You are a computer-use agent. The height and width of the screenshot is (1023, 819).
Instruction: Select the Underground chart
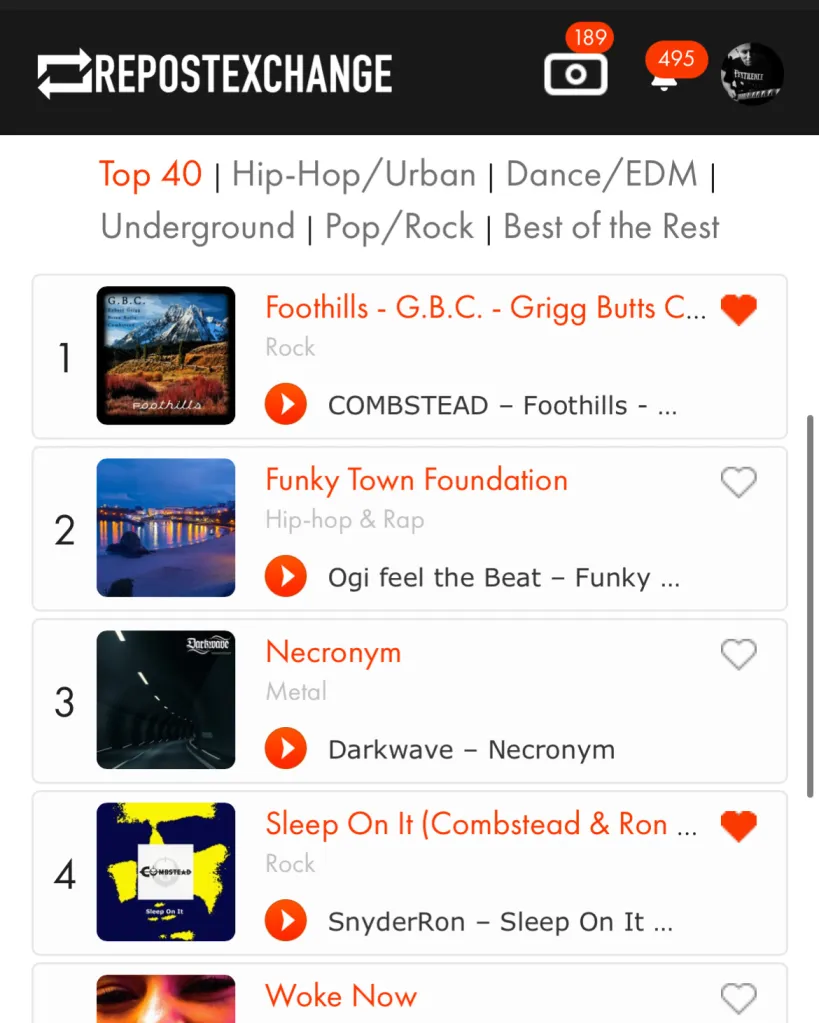coord(197,226)
